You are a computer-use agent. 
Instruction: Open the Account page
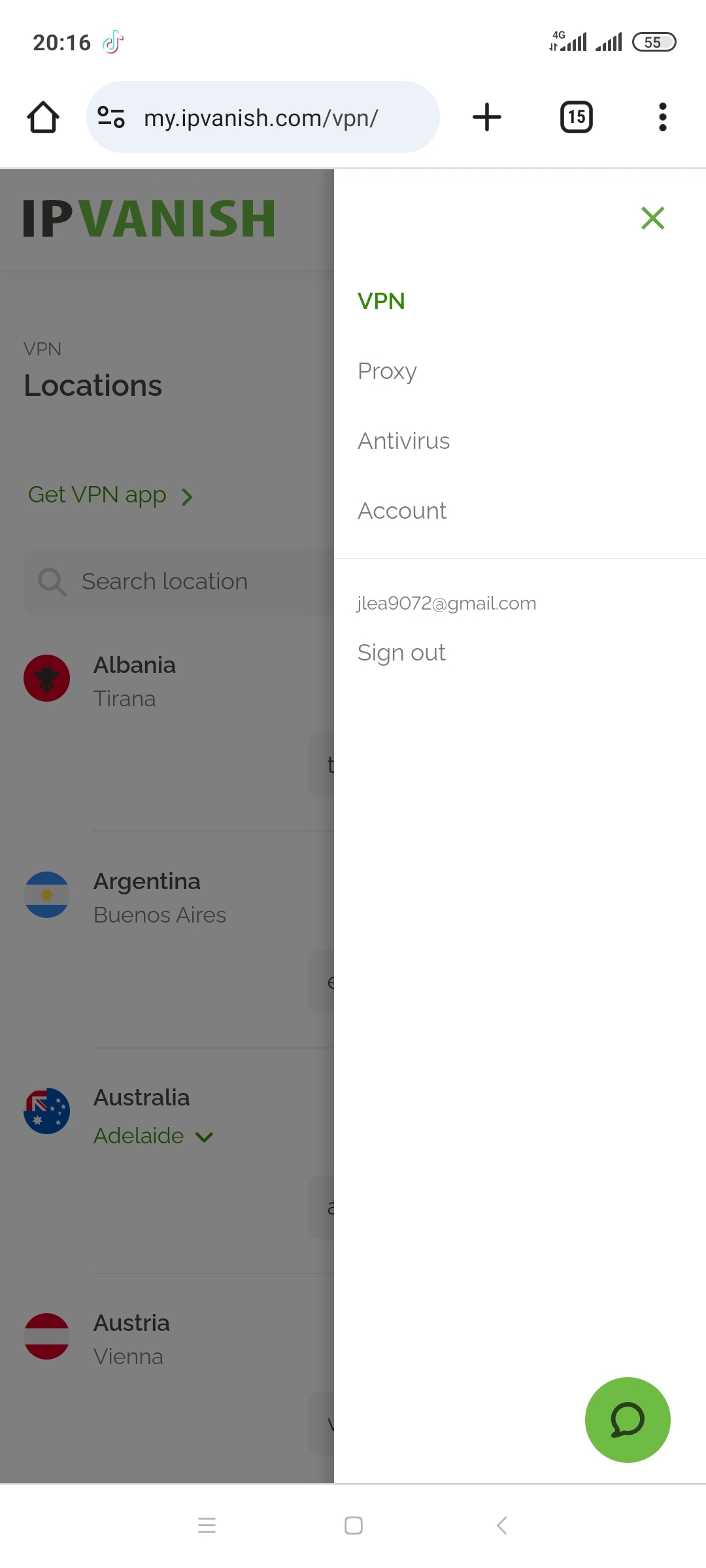click(401, 511)
